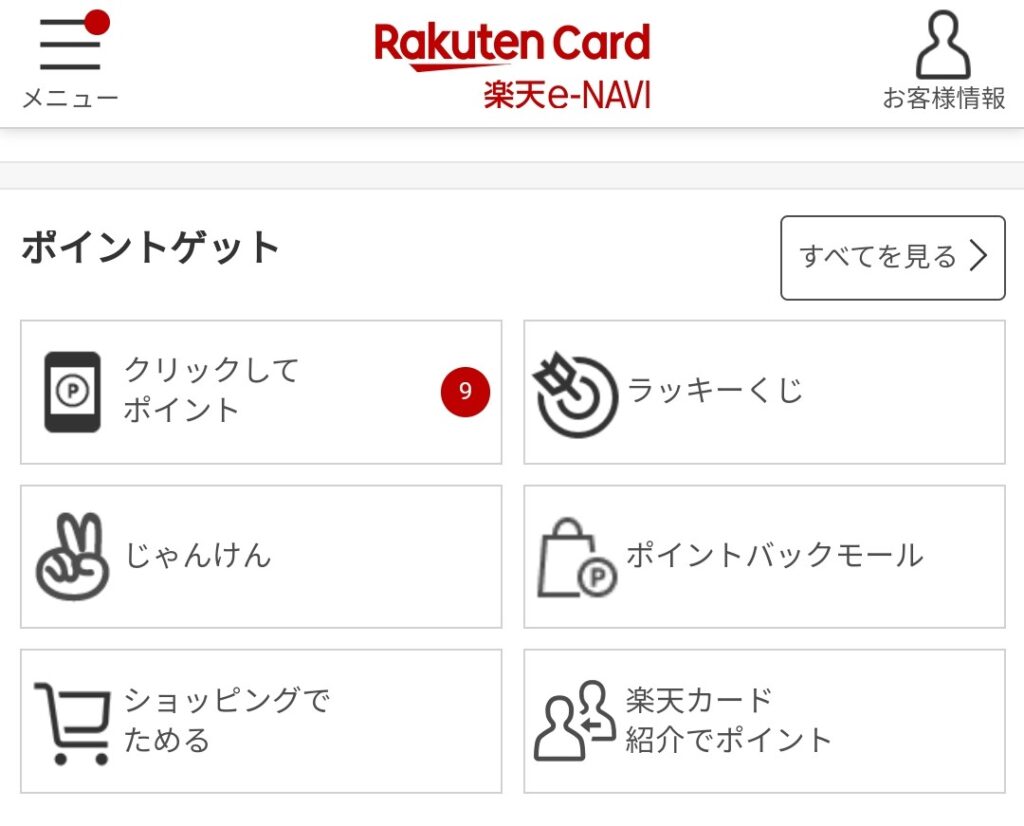Open 楽天カード紹介でポイント tile
The width and height of the screenshot is (1024, 826).
pos(764,720)
